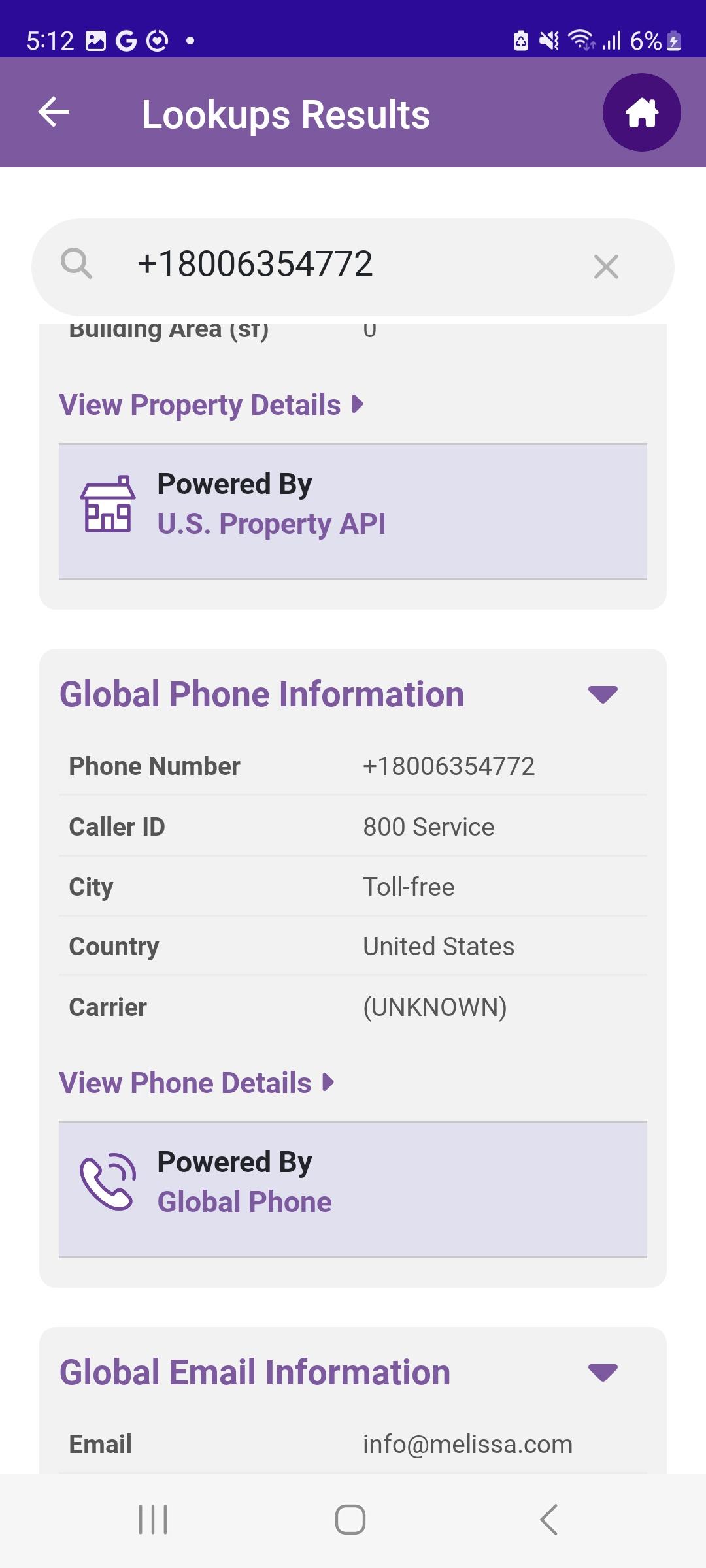Collapse the Global Phone Information section

click(603, 694)
